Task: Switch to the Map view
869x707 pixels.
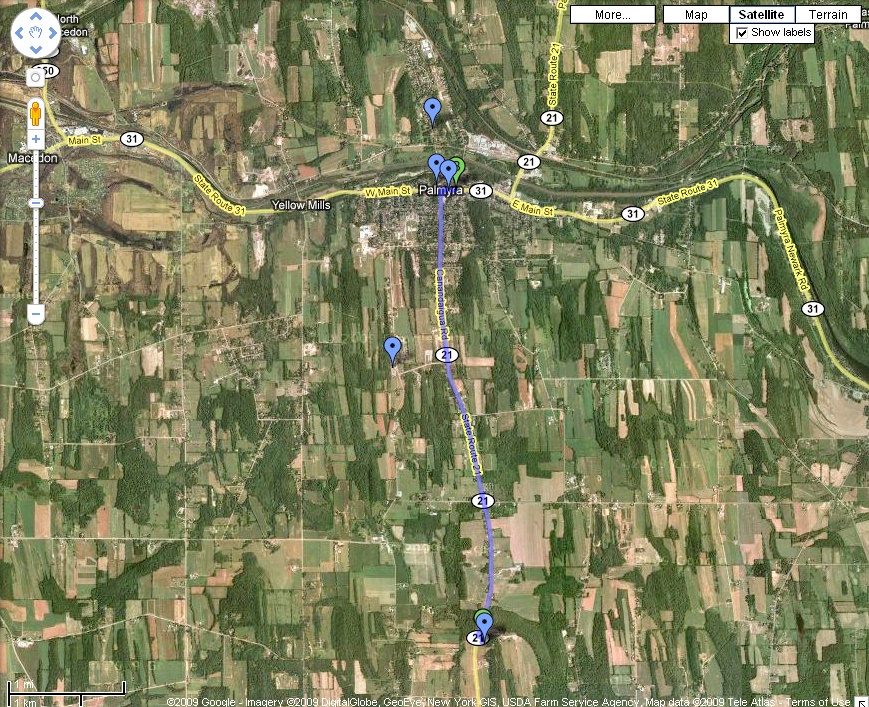Action: [696, 15]
